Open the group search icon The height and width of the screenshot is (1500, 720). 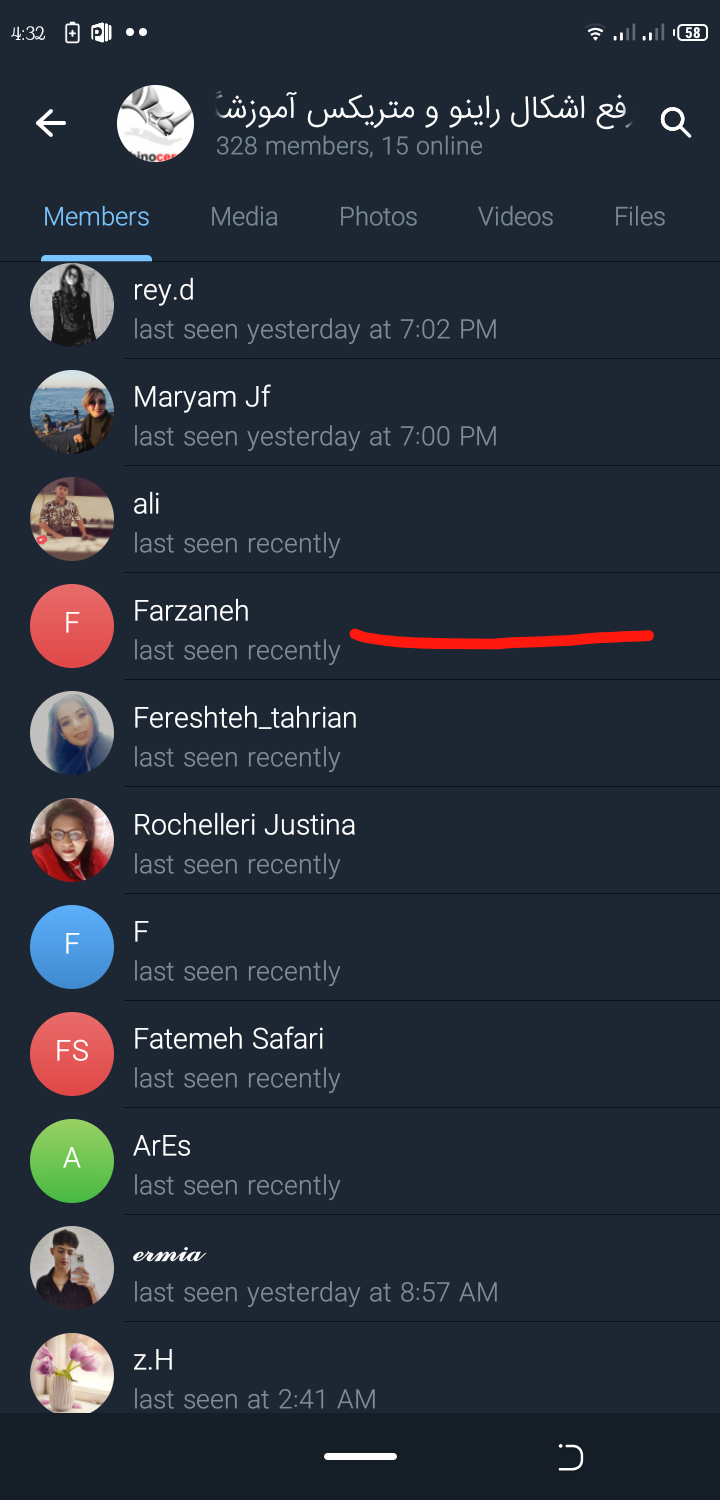(x=676, y=123)
